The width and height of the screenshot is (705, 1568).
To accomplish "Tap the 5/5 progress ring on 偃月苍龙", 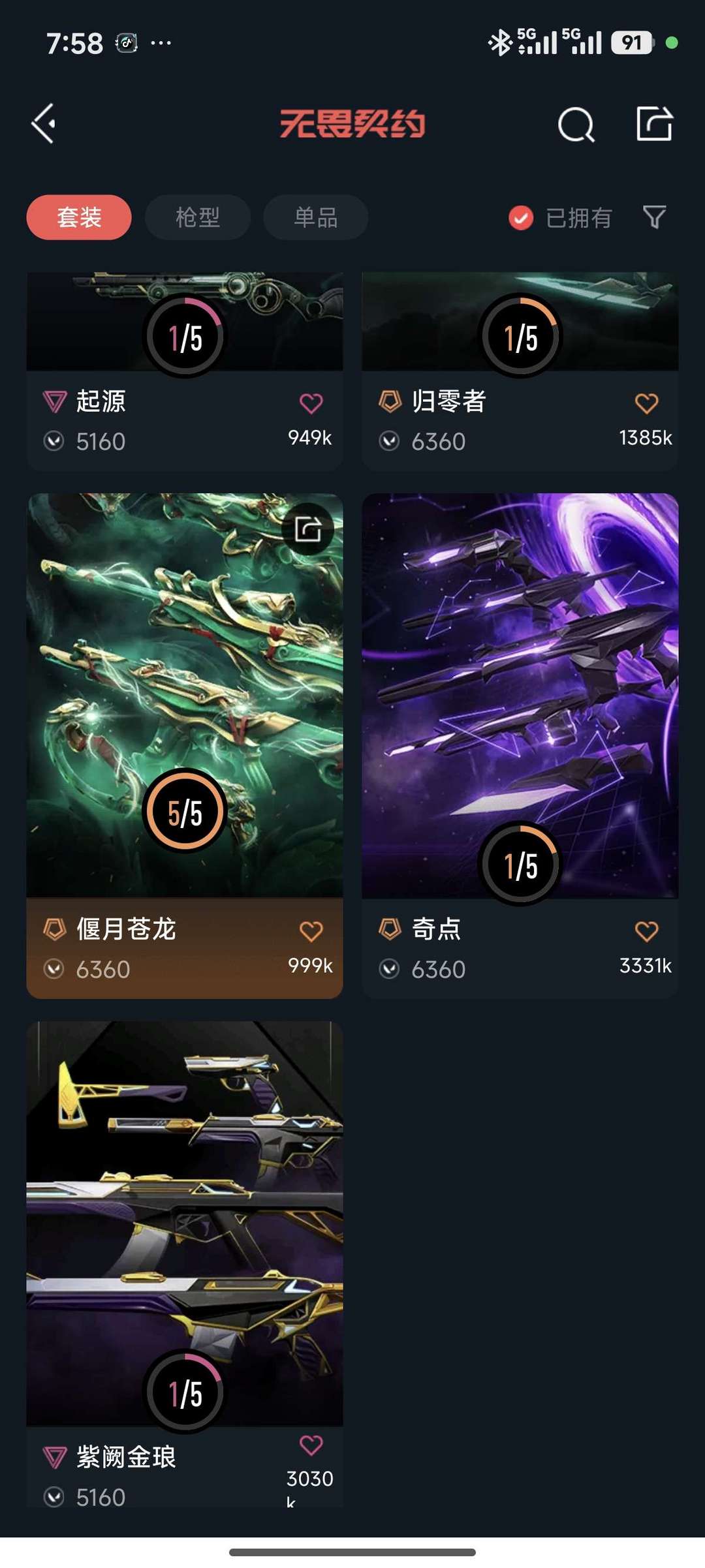I will coord(185,809).
